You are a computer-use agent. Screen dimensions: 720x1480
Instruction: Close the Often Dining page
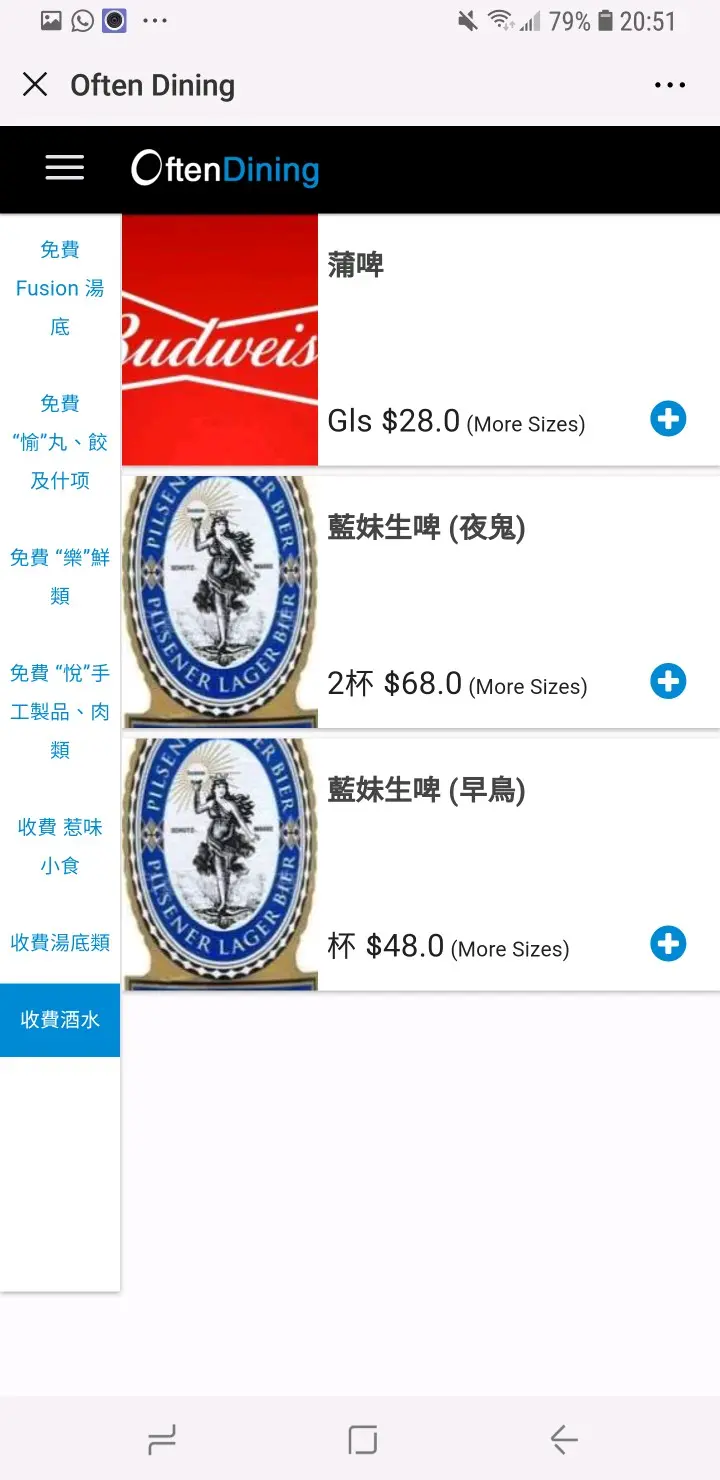[x=35, y=85]
